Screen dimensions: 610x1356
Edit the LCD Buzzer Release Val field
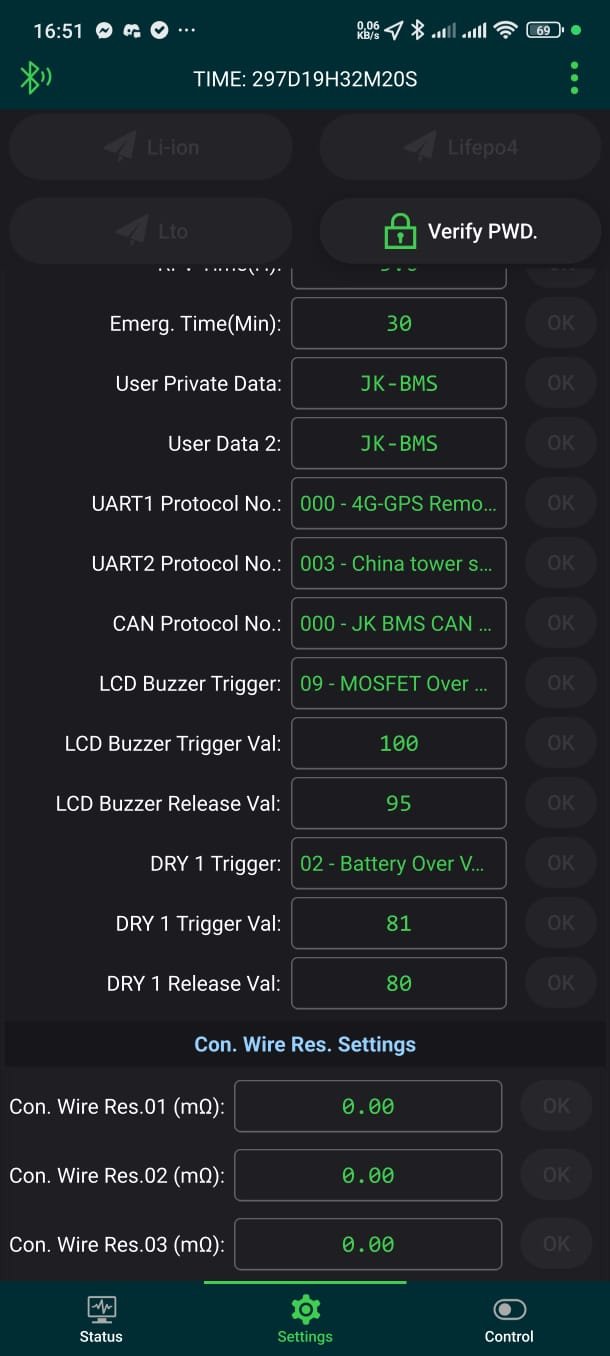(398, 803)
